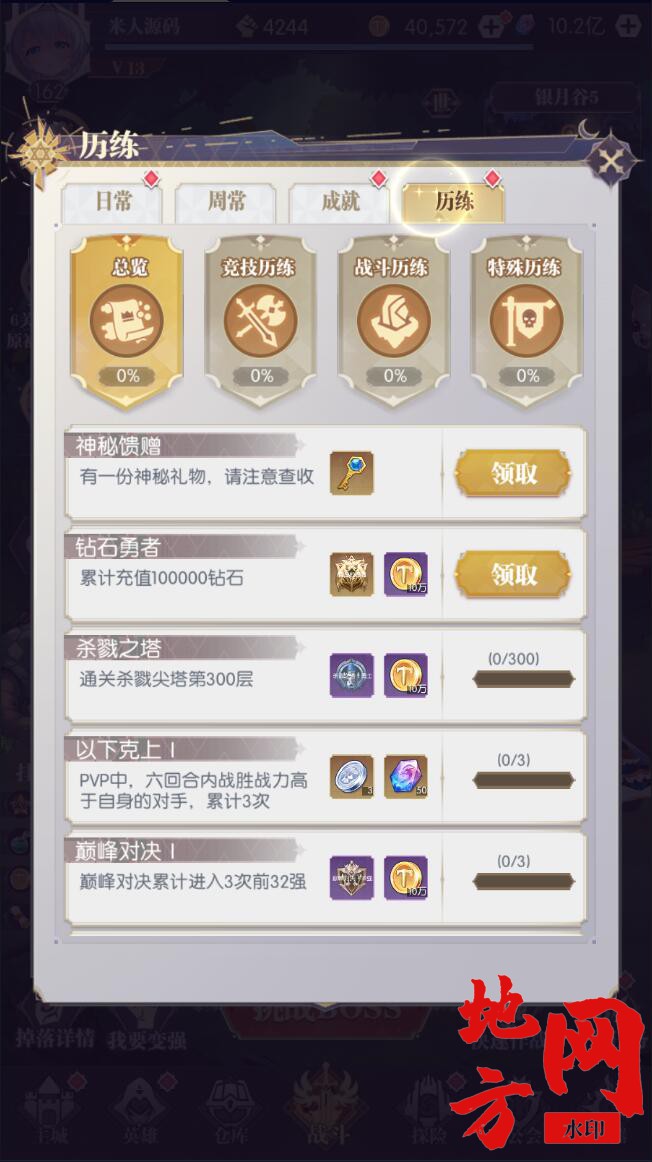Switch to the 日常 tab
This screenshot has width=652, height=1162.
tap(112, 202)
